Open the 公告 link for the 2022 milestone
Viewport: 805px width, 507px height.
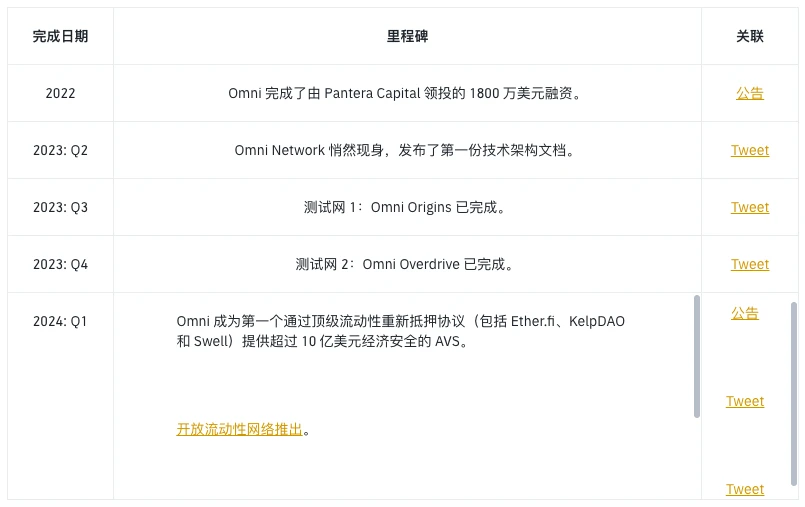point(749,93)
